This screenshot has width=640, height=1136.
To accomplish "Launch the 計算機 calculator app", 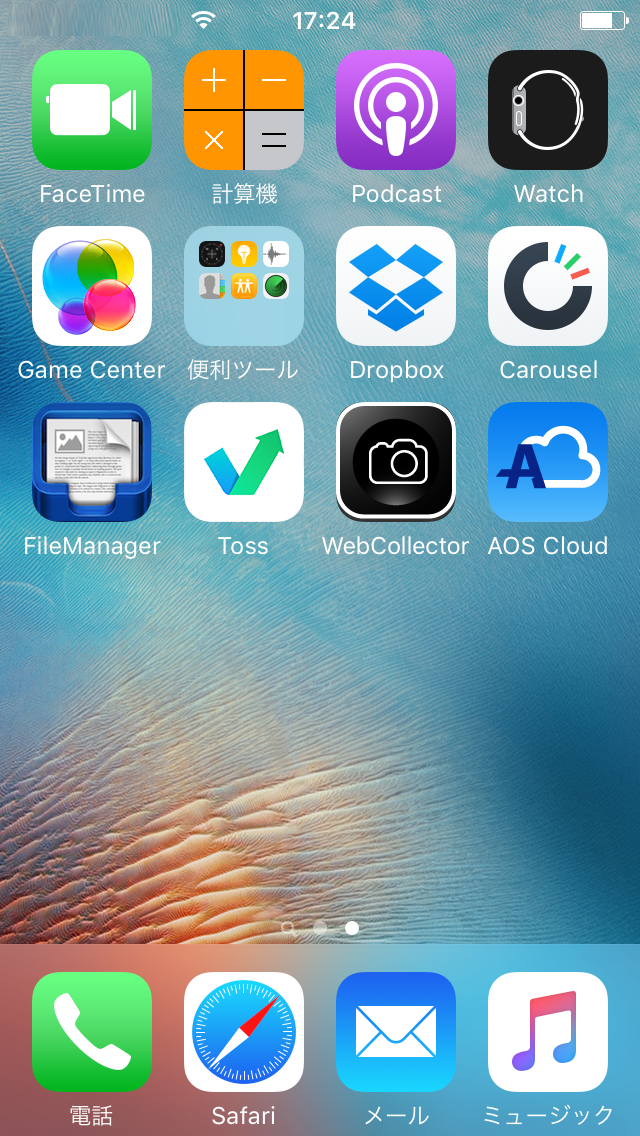I will [244, 110].
